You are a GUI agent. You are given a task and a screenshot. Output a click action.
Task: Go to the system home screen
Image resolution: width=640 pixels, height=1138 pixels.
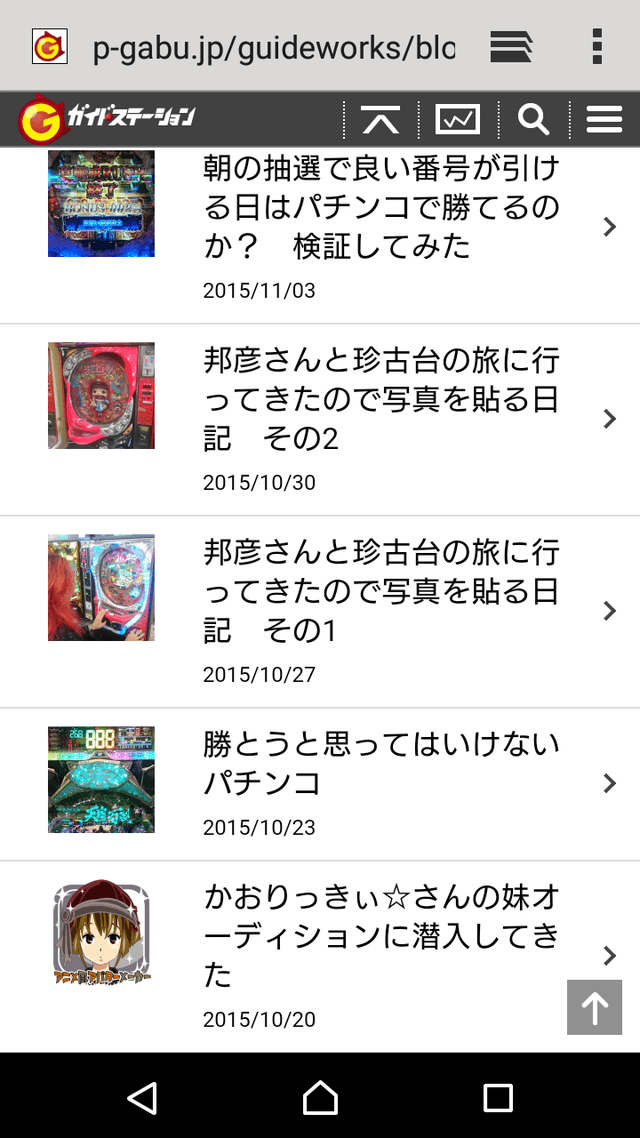tap(320, 1097)
